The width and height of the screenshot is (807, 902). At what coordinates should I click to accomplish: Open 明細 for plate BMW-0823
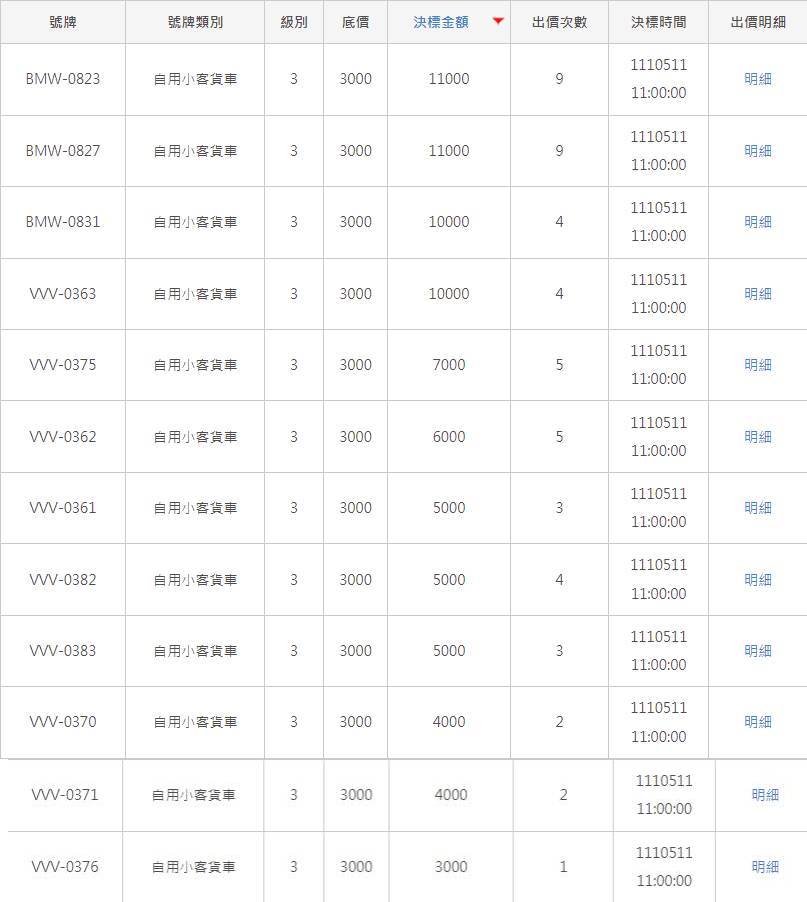(x=758, y=79)
